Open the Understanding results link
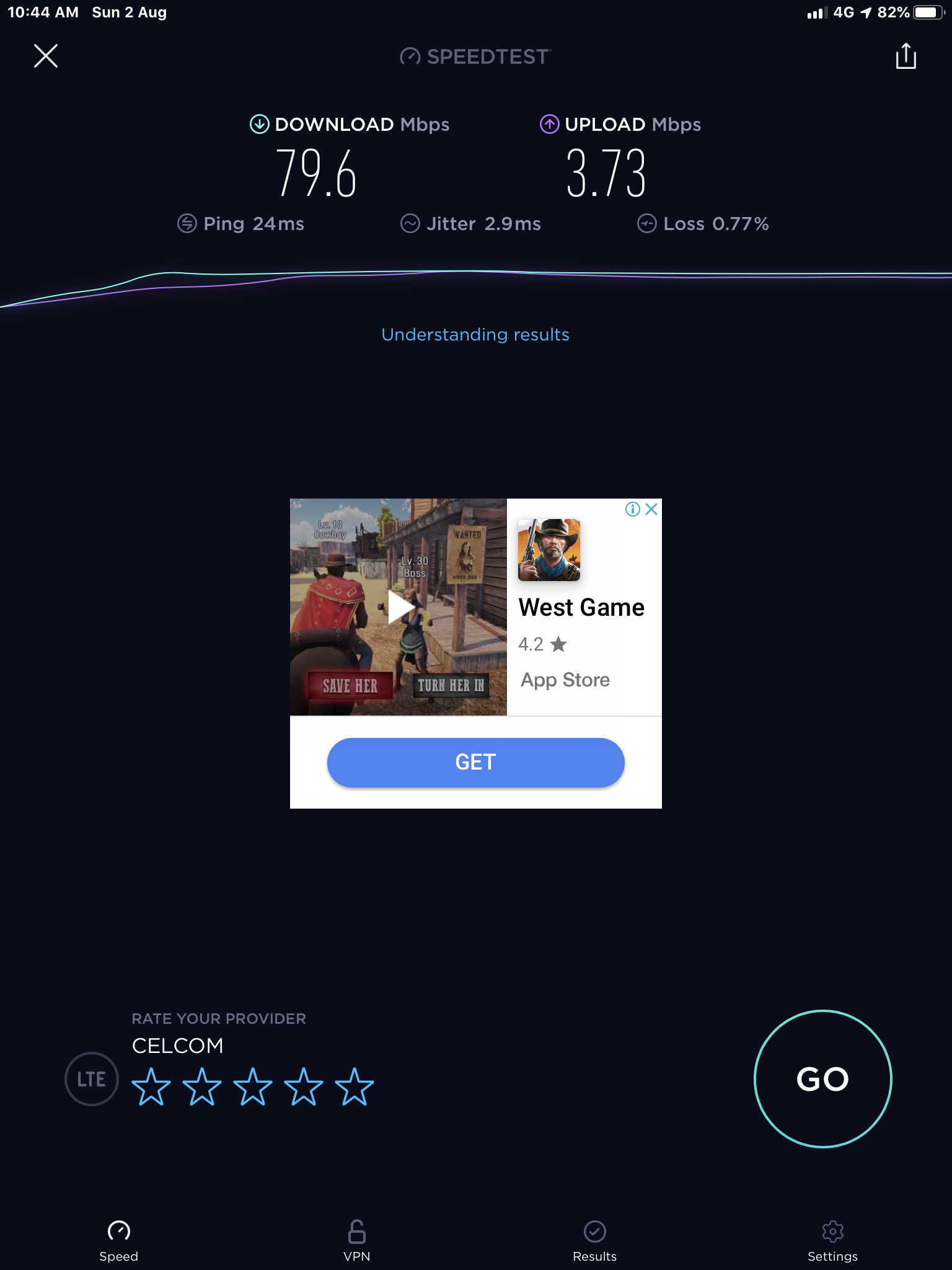The image size is (952, 1270). pyautogui.click(x=475, y=334)
